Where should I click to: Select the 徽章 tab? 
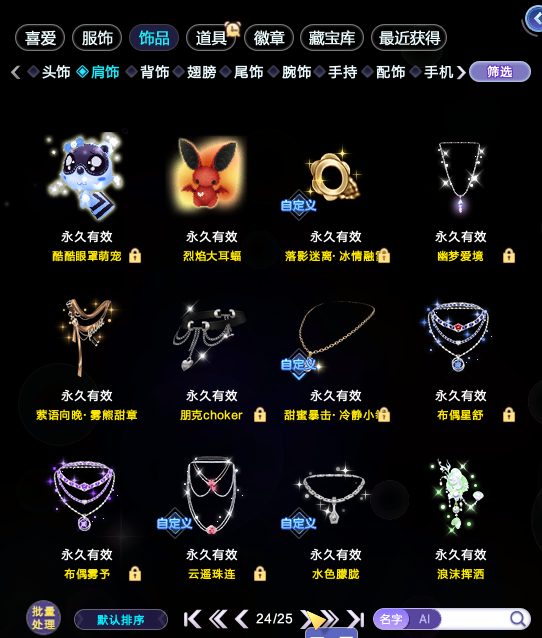coord(269,38)
